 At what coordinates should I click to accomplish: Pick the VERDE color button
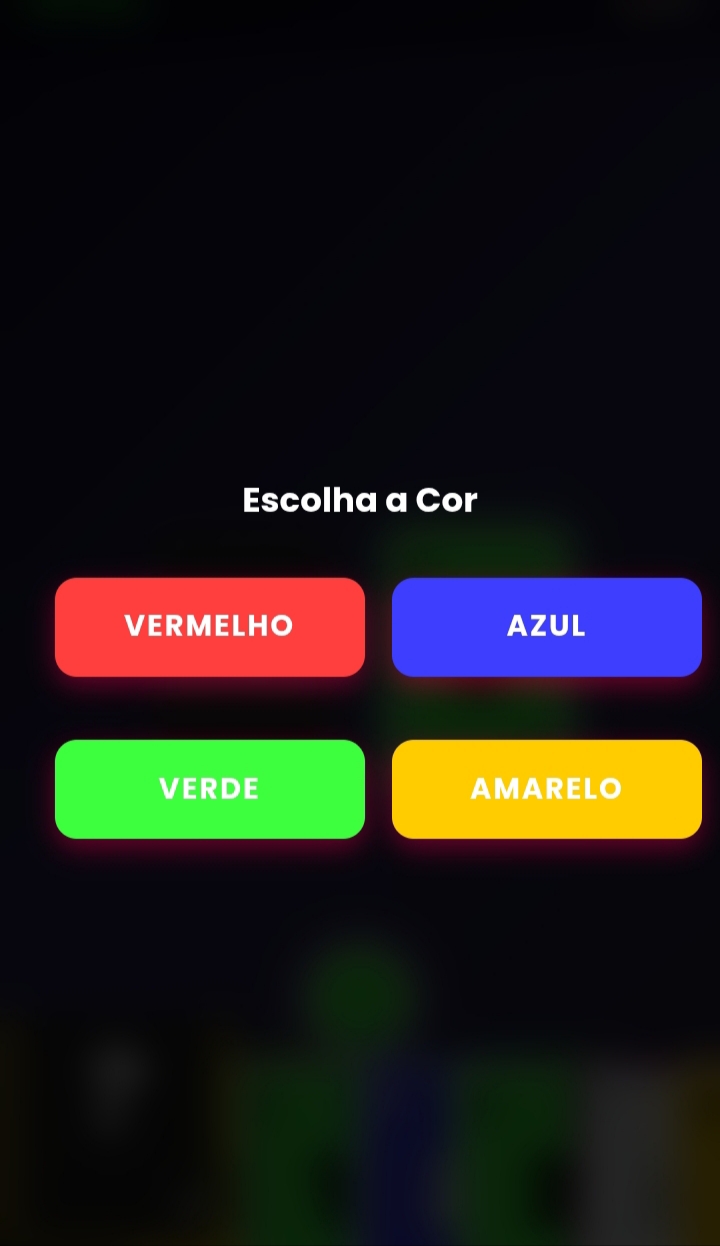click(x=209, y=789)
